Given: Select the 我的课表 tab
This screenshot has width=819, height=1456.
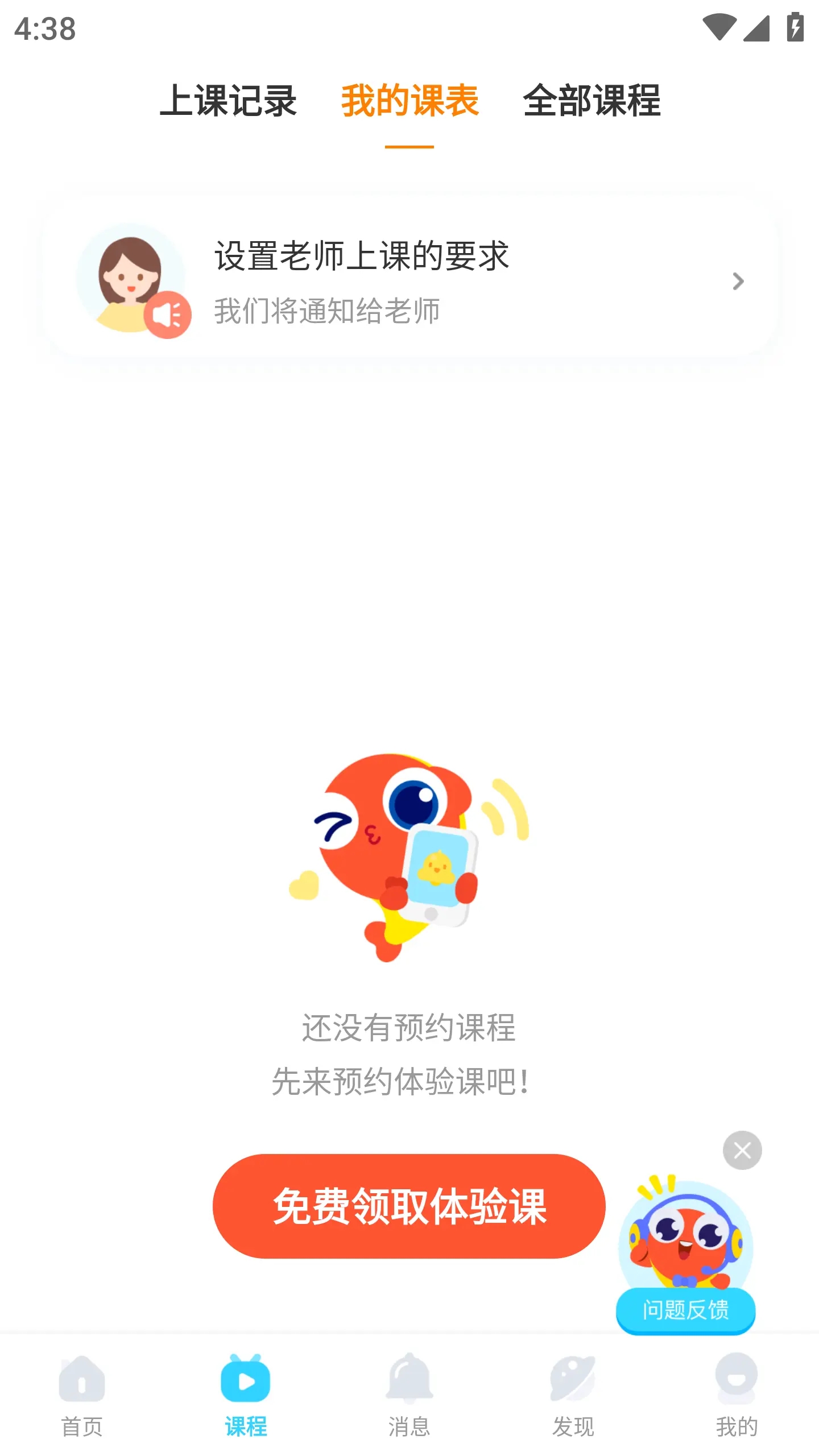Looking at the screenshot, I should [409, 101].
